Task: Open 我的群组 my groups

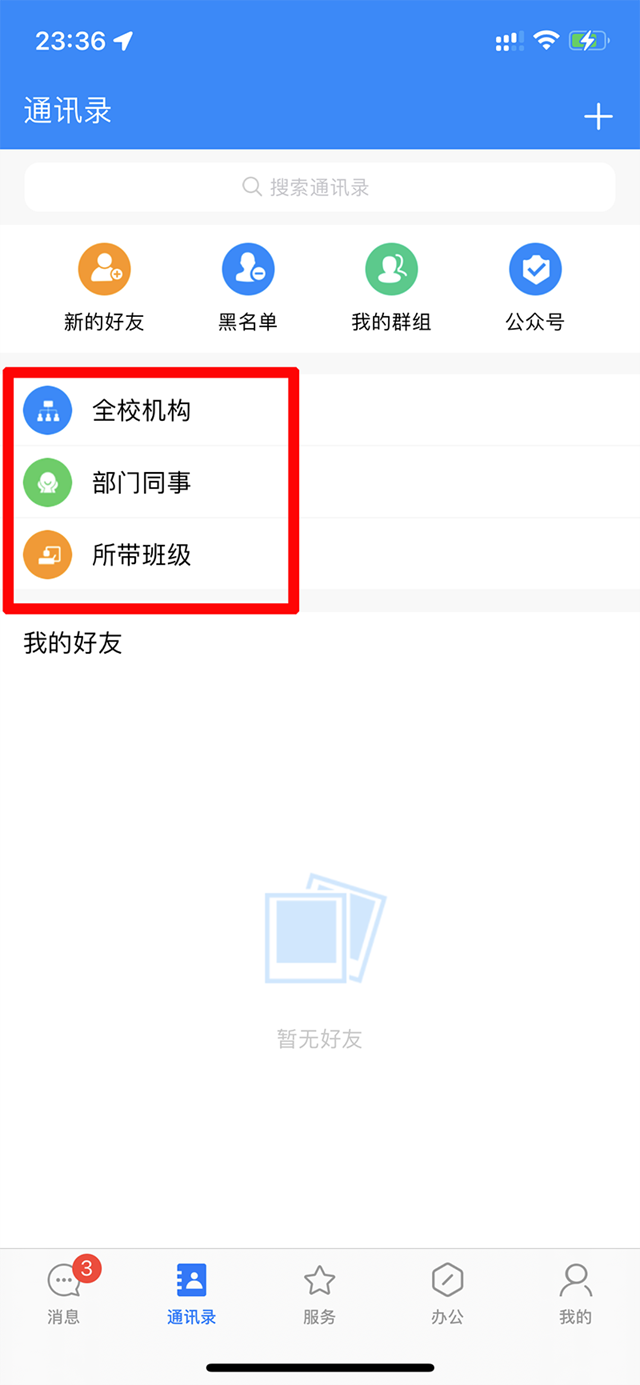Action: 391,287
